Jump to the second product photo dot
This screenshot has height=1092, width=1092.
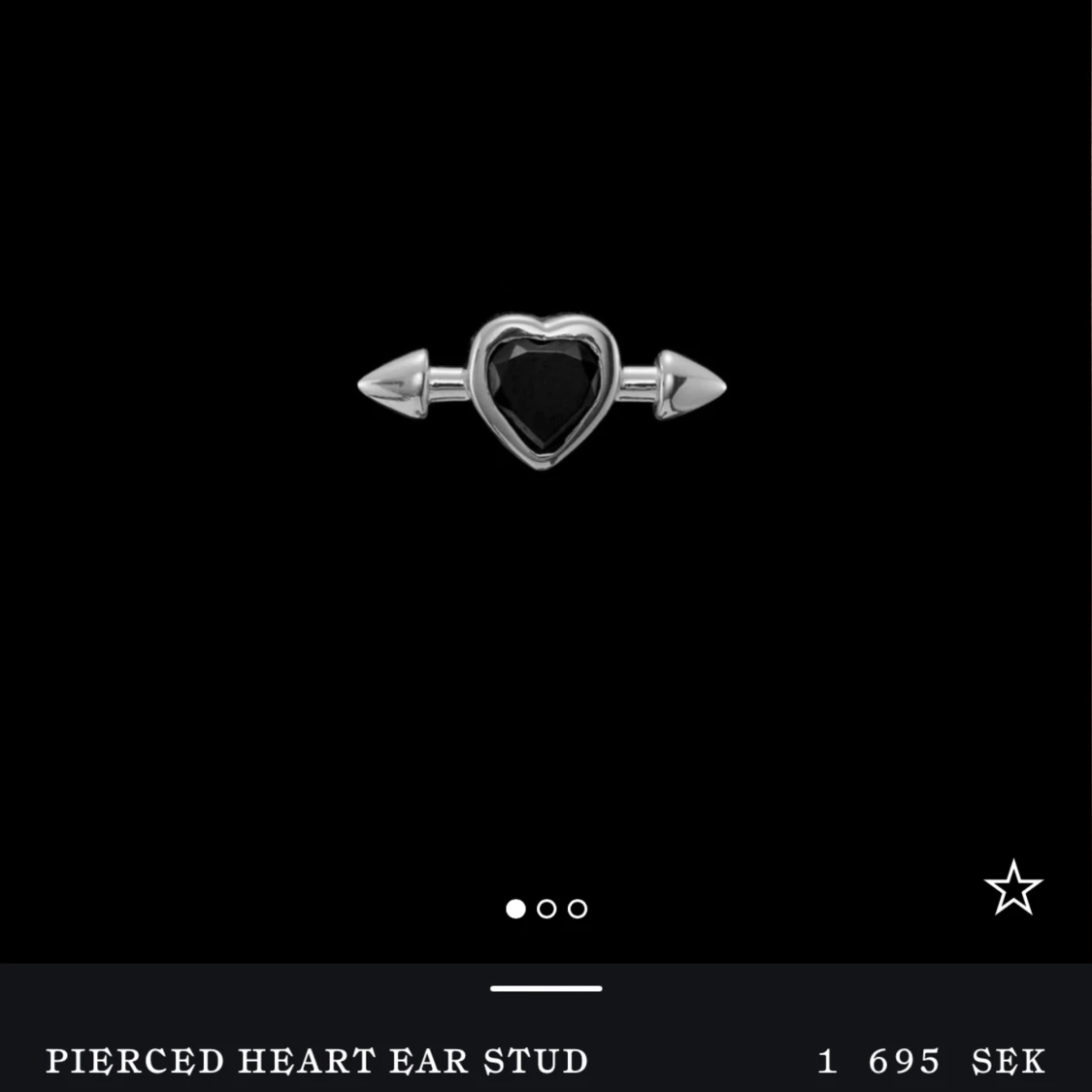click(x=546, y=909)
